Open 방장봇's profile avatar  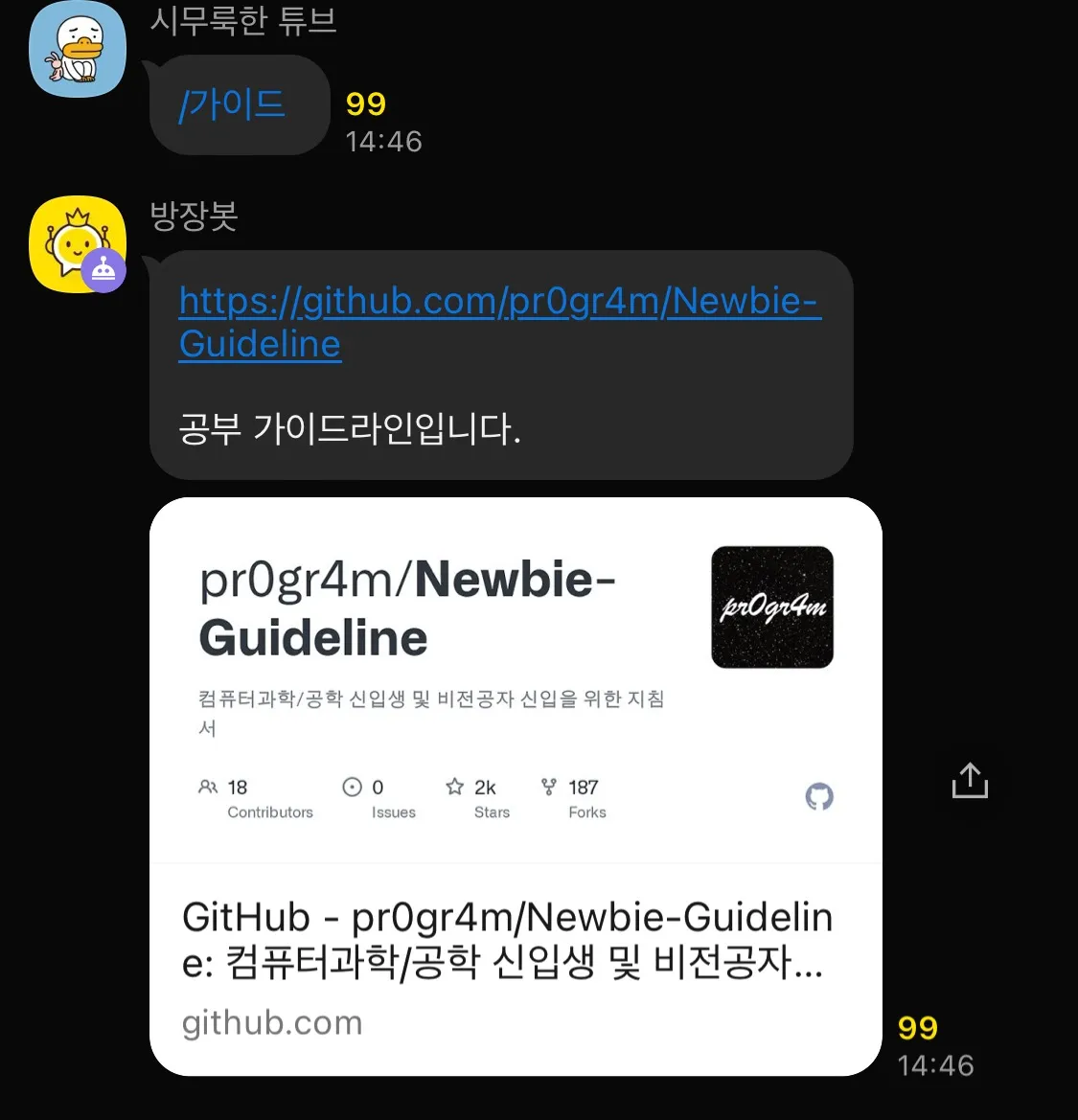point(77,245)
